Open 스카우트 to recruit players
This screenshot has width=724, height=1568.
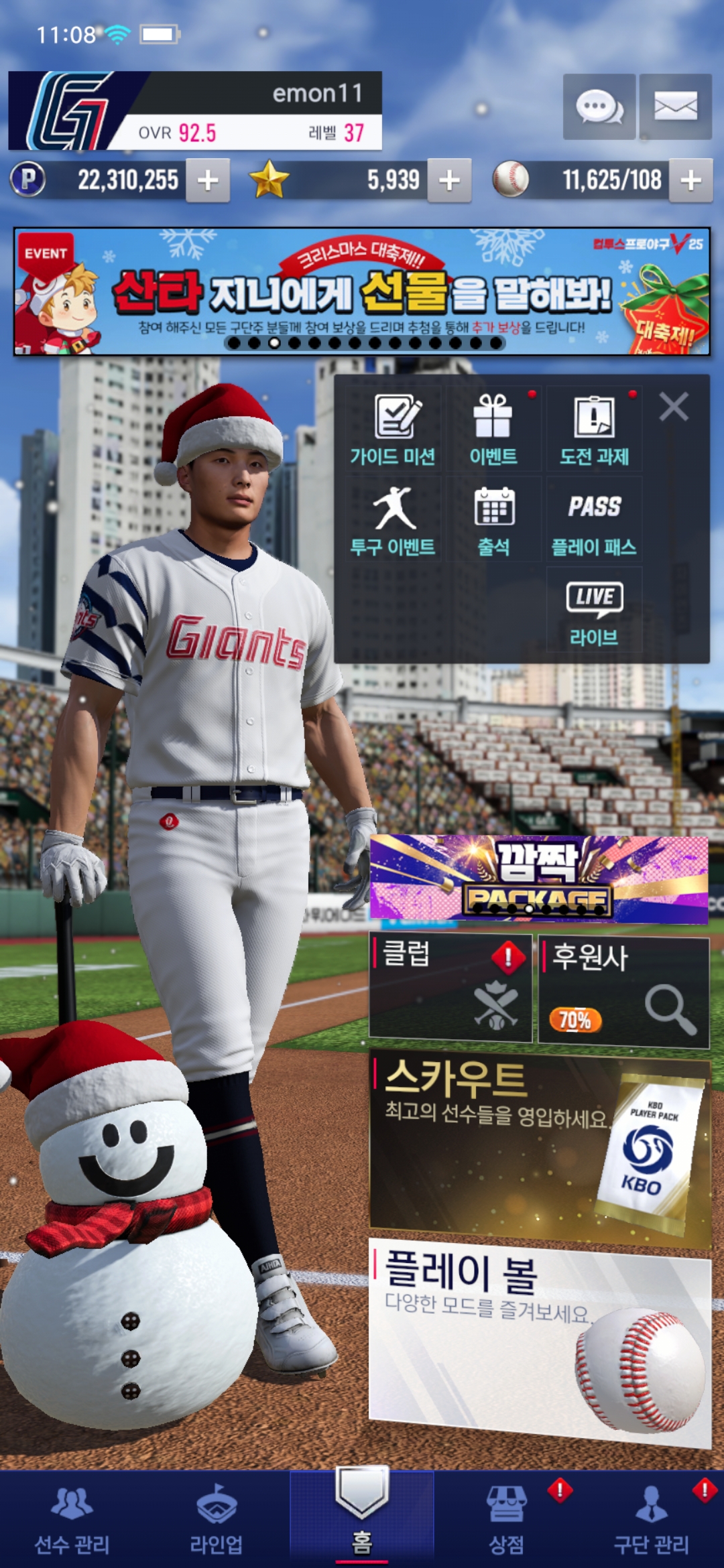(539, 1147)
